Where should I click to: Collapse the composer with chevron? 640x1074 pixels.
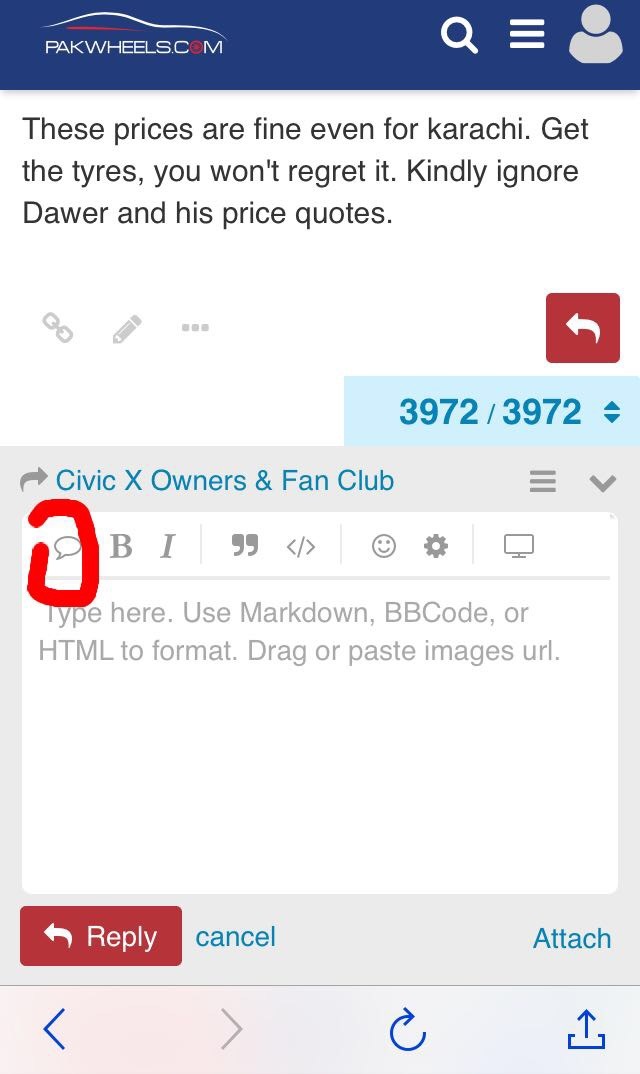tap(602, 482)
